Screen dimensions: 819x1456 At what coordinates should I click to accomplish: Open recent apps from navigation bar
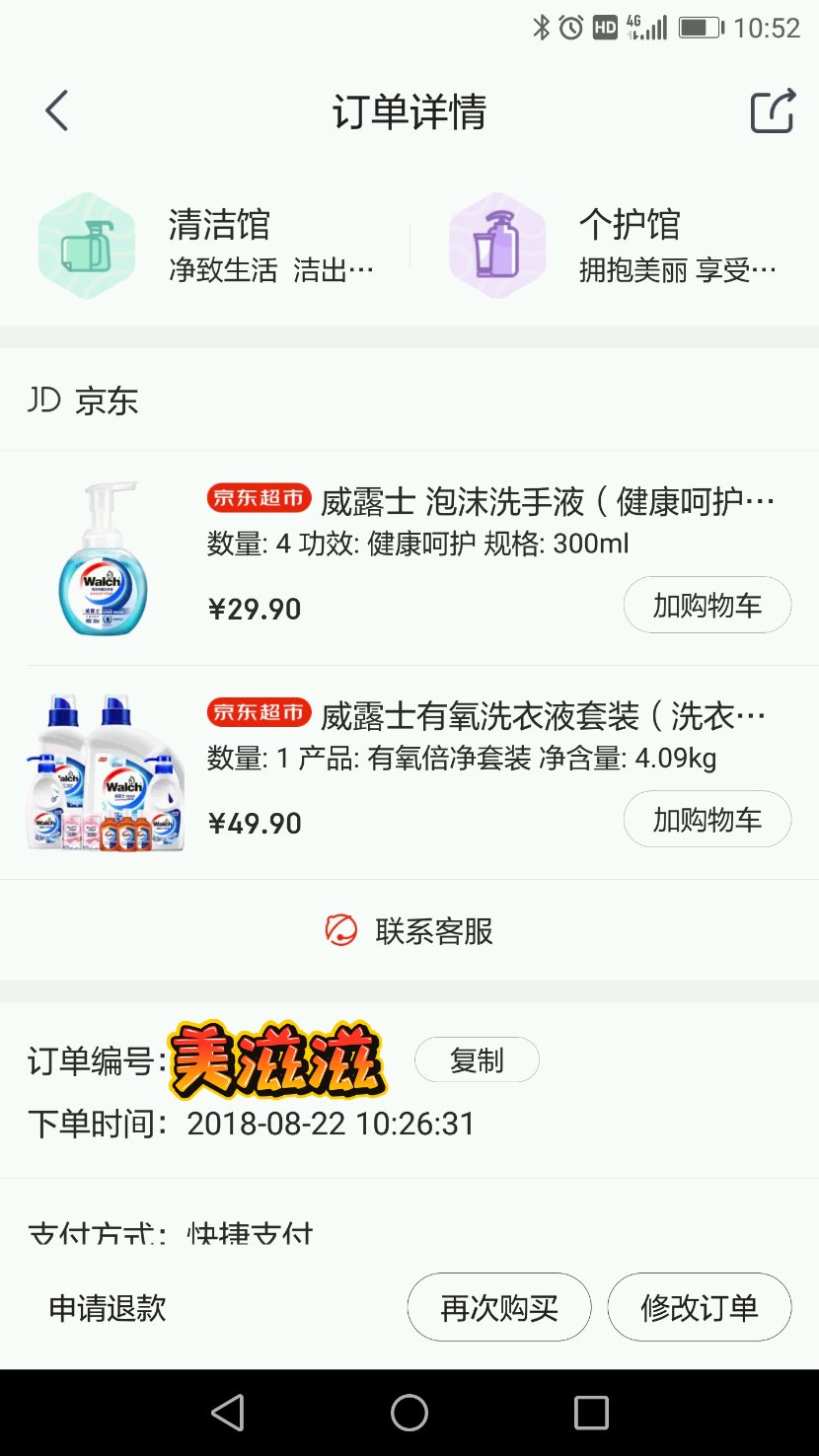click(x=591, y=1413)
